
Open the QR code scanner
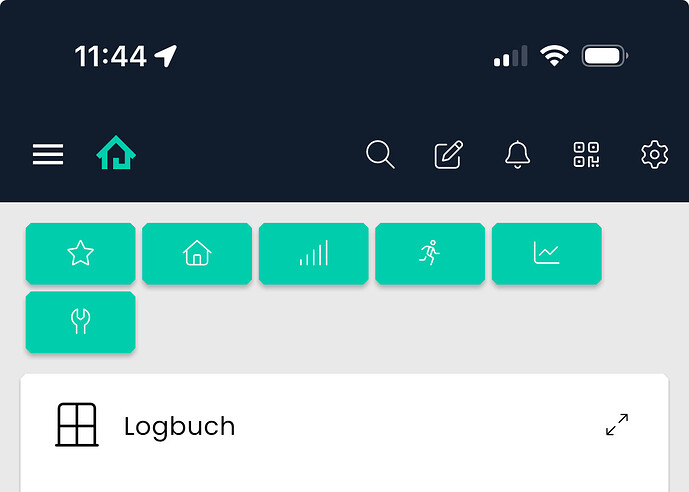coord(586,155)
